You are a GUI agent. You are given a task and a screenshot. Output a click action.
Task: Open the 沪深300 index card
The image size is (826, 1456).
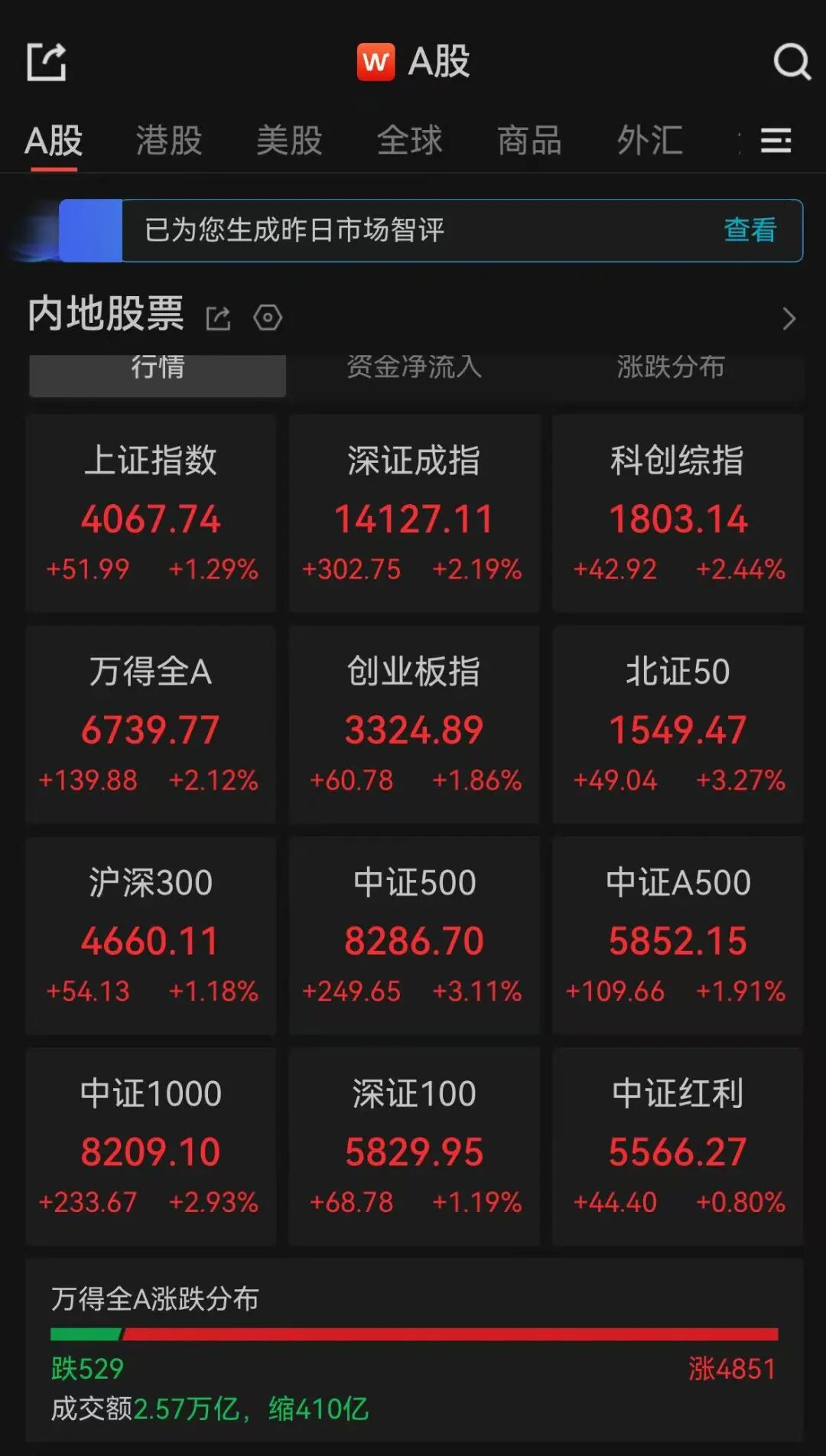pos(151,935)
